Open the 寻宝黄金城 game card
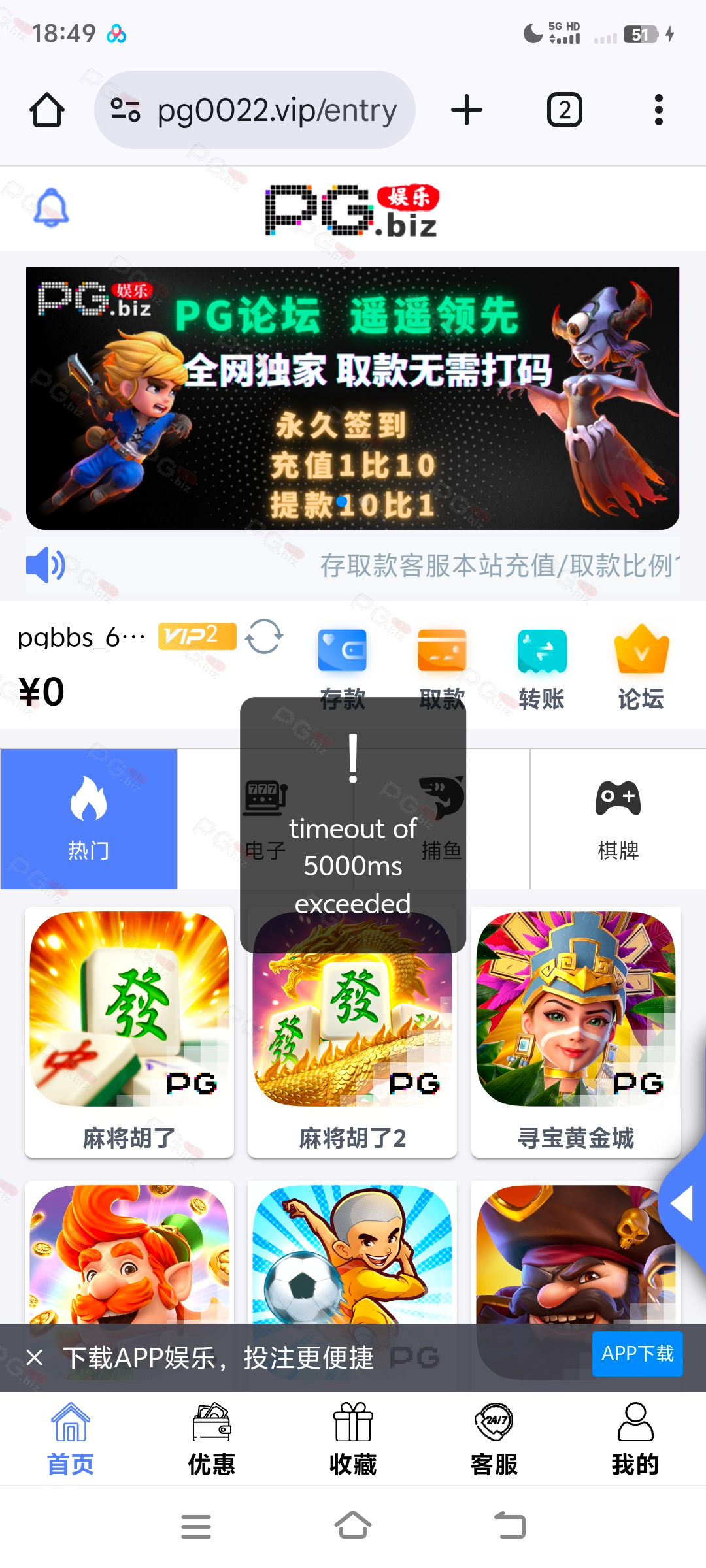Screen dimensions: 706x1568 pos(575,1031)
